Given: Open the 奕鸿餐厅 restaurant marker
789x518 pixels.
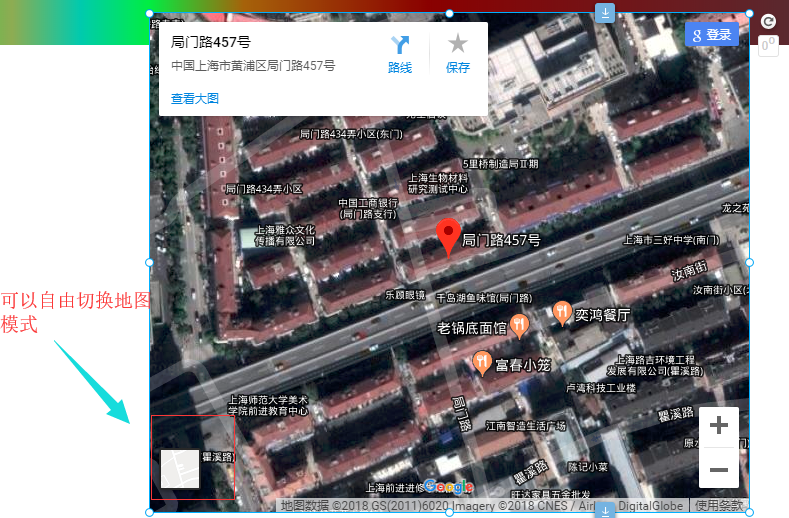Looking at the screenshot, I should click(x=562, y=313).
